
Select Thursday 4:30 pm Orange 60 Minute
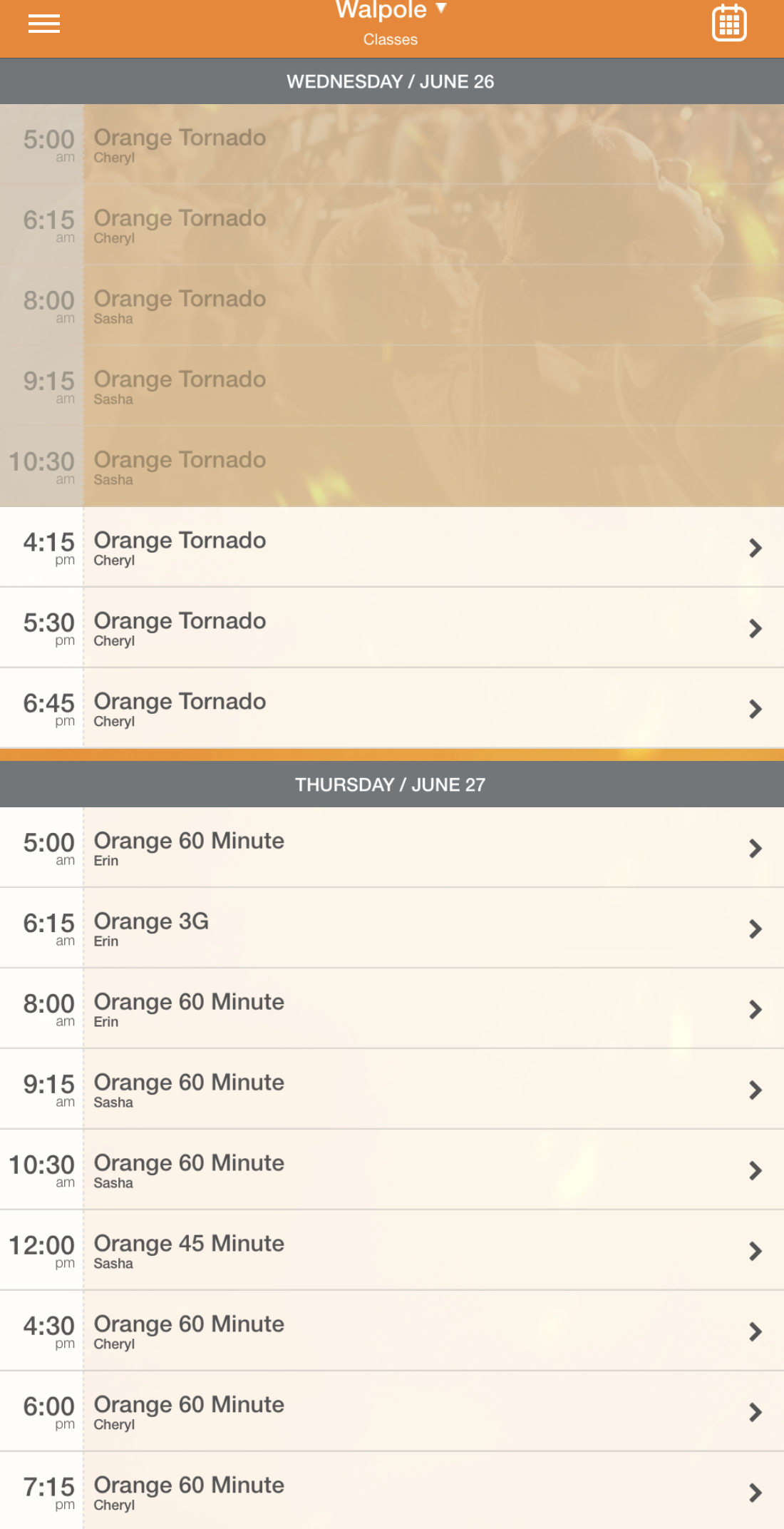coord(392,1331)
